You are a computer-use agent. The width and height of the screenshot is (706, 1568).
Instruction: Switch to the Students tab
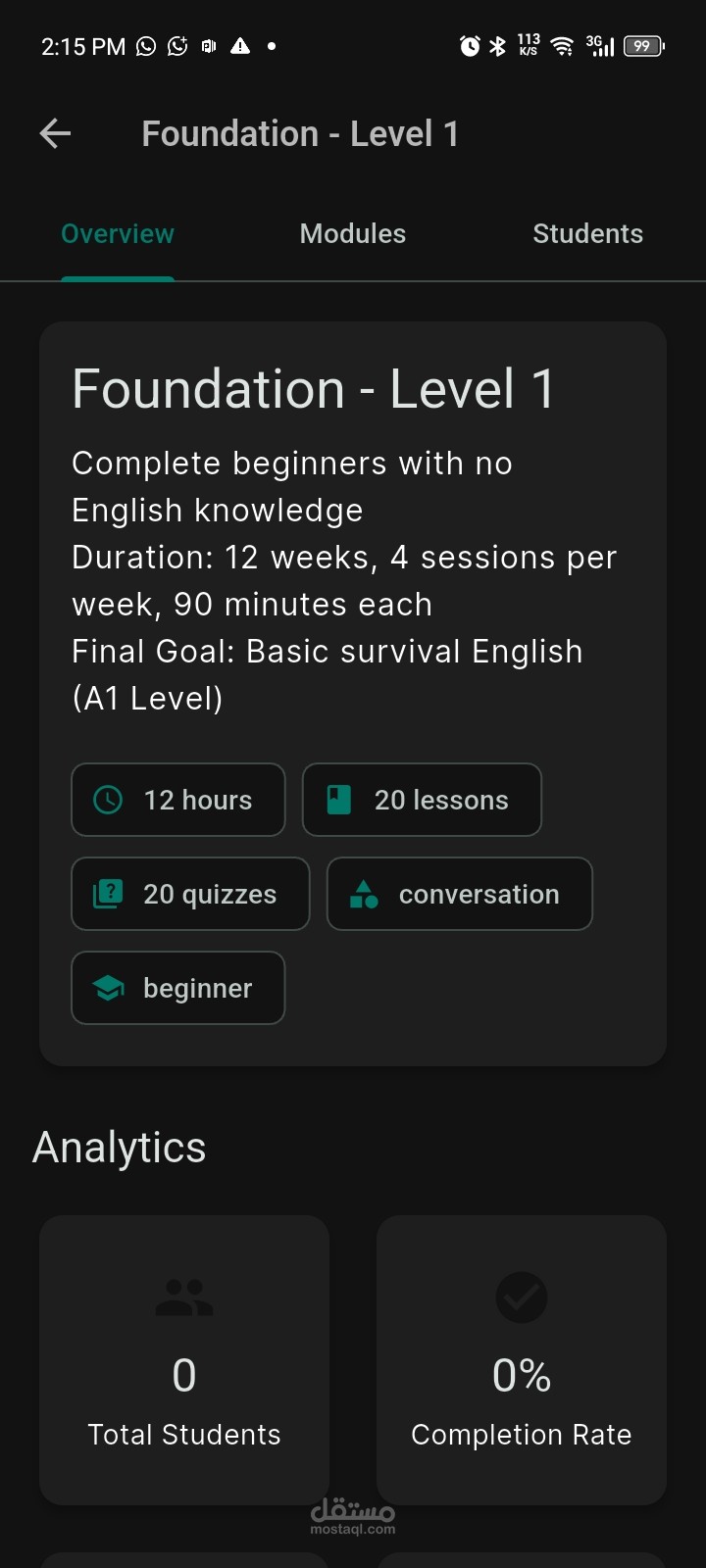[x=588, y=233]
